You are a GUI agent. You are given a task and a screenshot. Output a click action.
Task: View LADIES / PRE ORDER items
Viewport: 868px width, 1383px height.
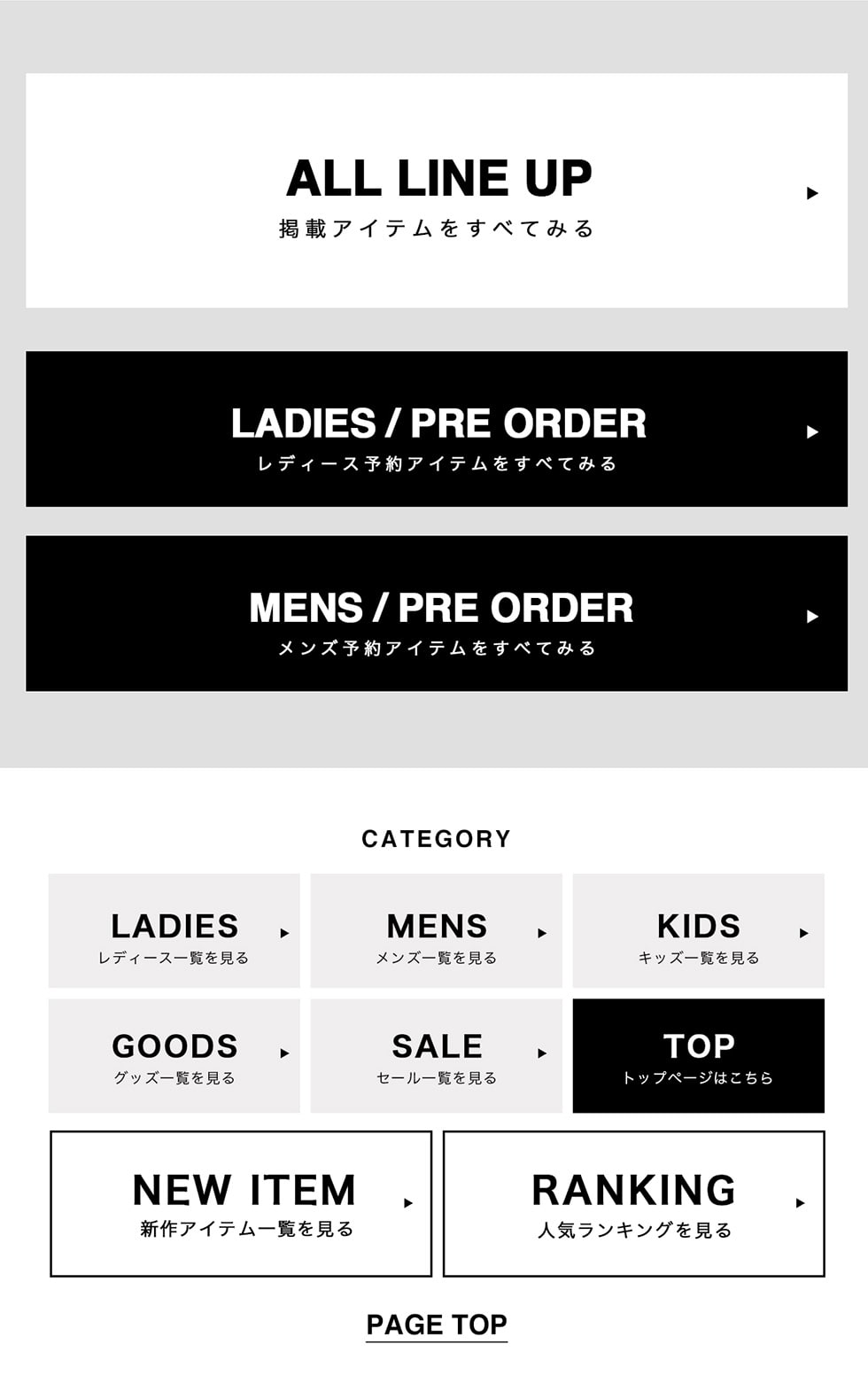[437, 430]
